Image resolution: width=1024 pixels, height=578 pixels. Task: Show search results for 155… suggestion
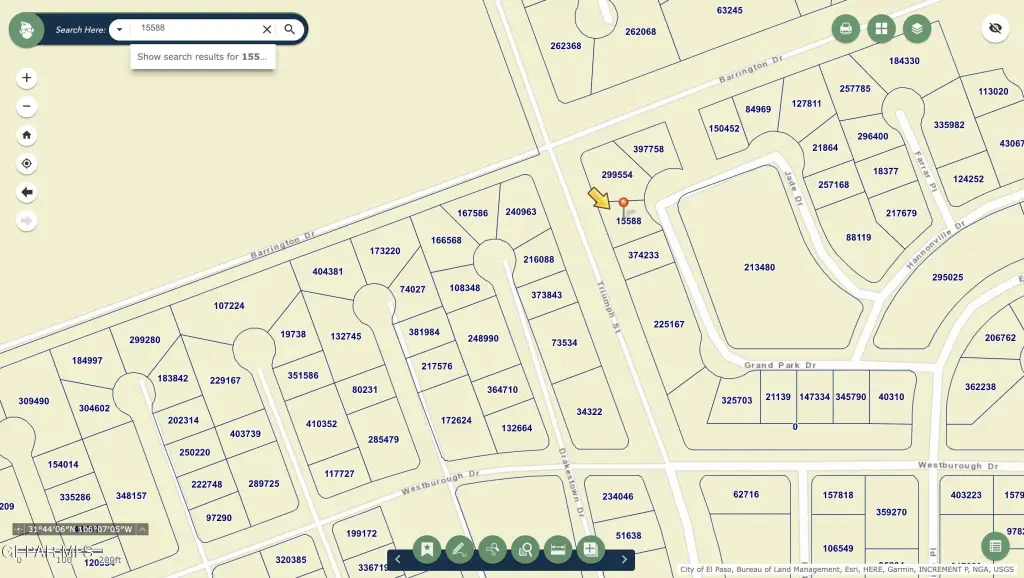point(202,57)
